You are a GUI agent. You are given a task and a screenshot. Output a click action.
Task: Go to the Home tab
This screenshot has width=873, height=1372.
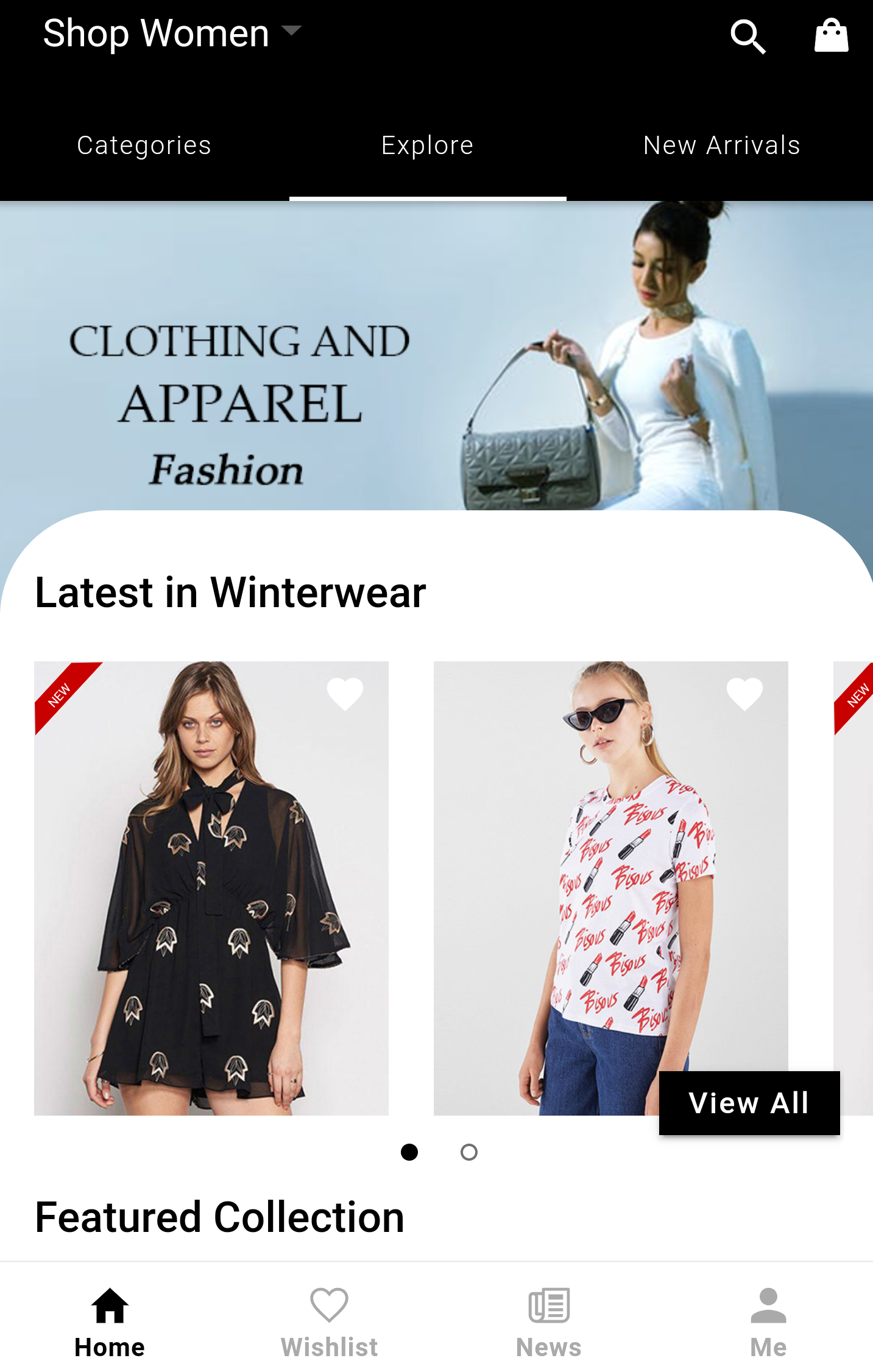point(110,1322)
